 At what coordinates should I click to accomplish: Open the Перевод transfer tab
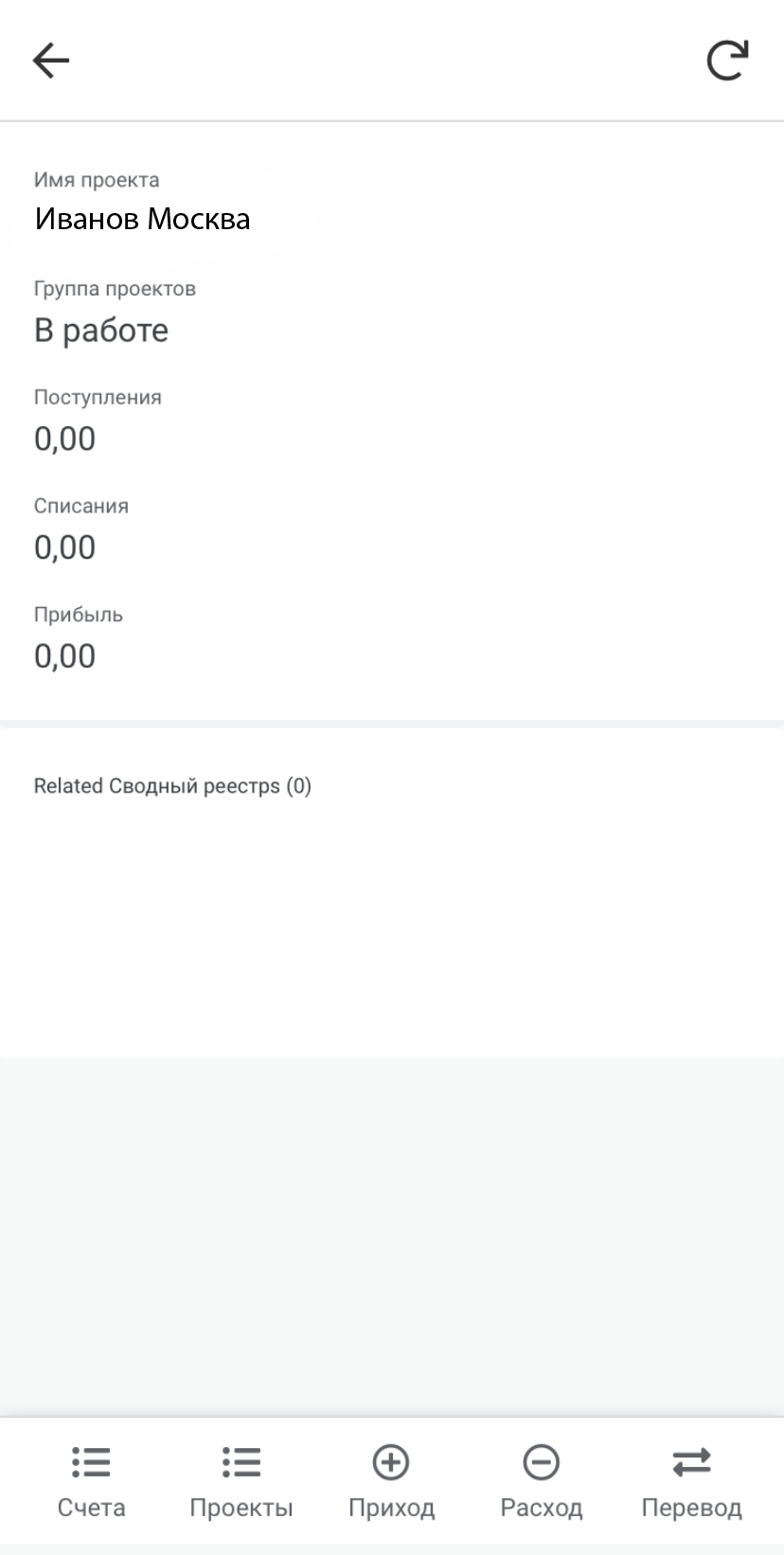tap(691, 1482)
